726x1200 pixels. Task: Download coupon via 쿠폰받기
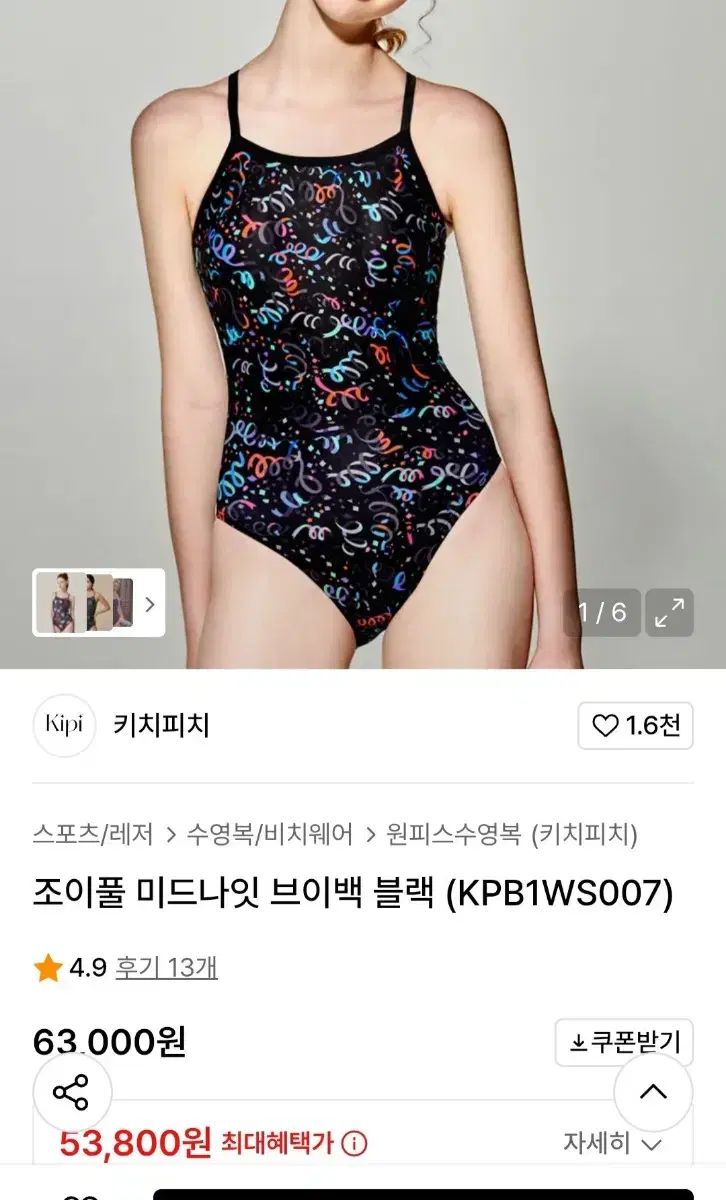point(624,1043)
